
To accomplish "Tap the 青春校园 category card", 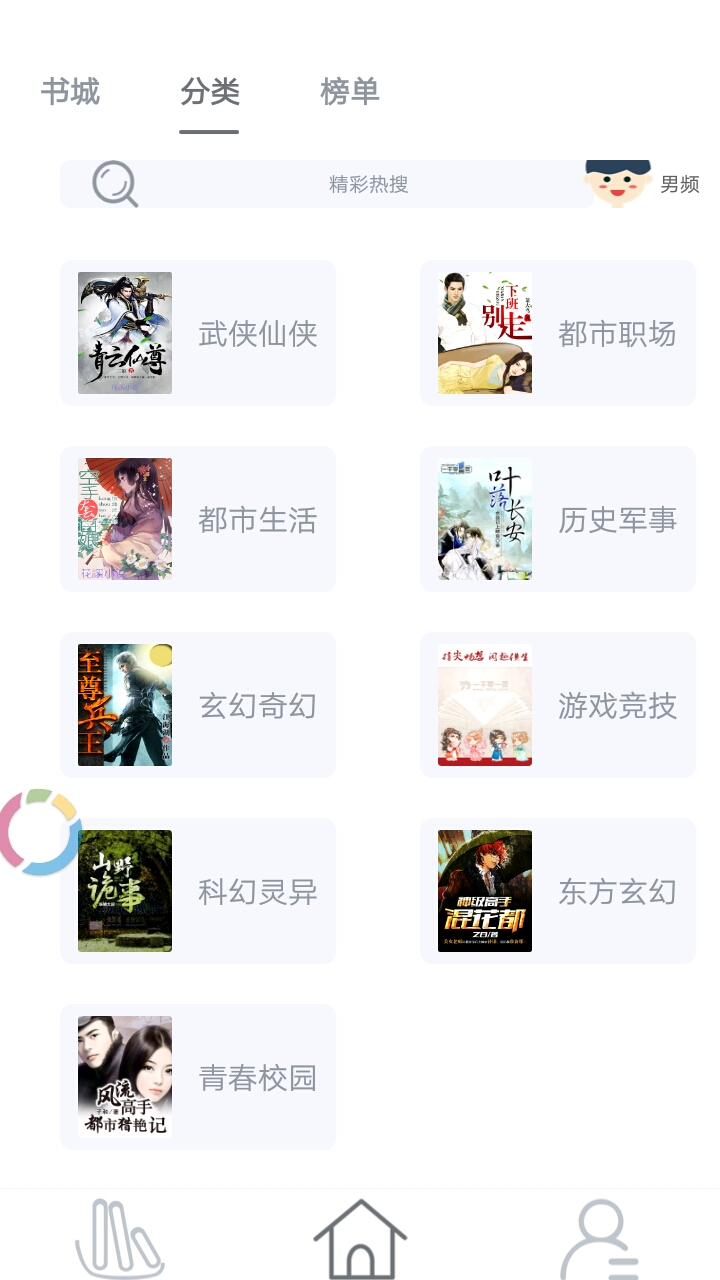I will tap(198, 1077).
